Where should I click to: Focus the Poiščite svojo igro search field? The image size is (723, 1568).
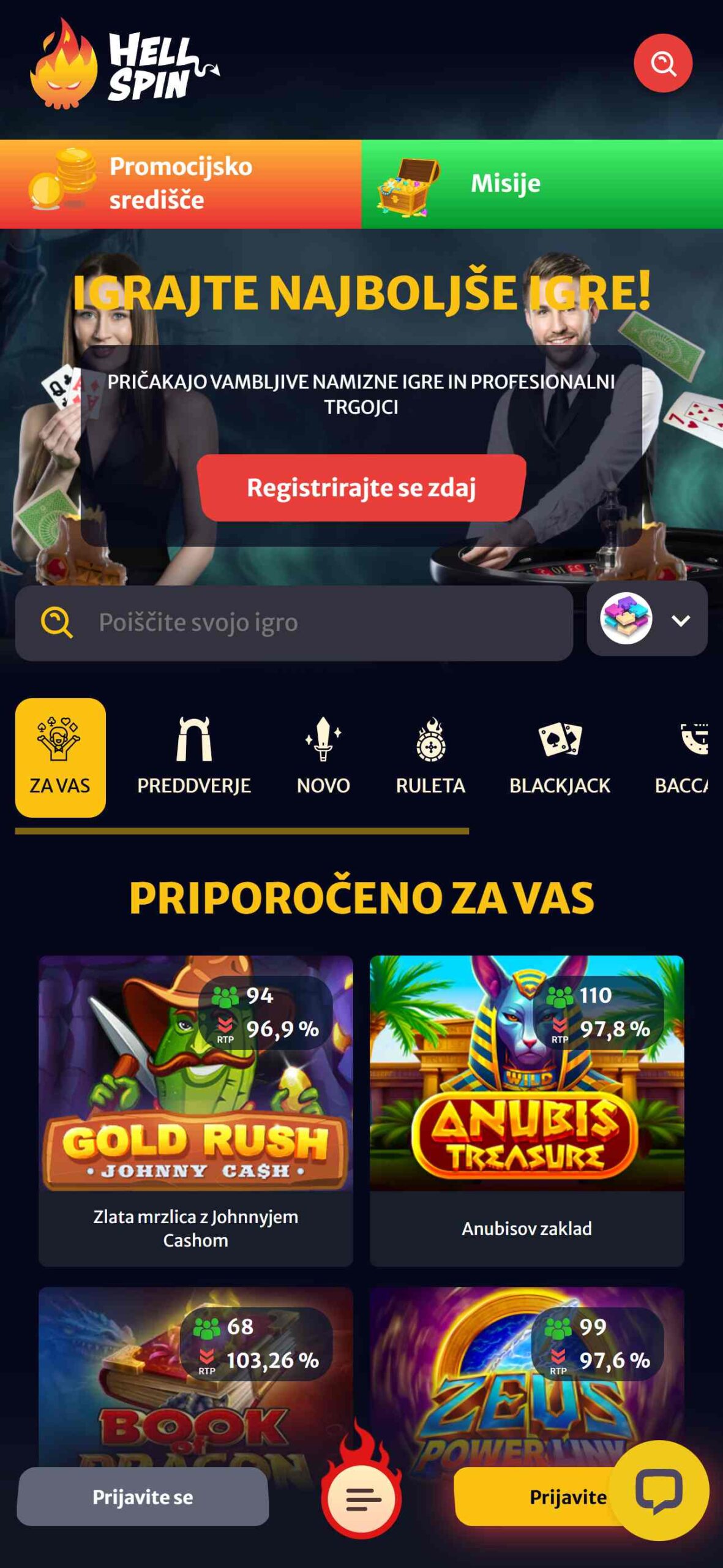point(294,622)
